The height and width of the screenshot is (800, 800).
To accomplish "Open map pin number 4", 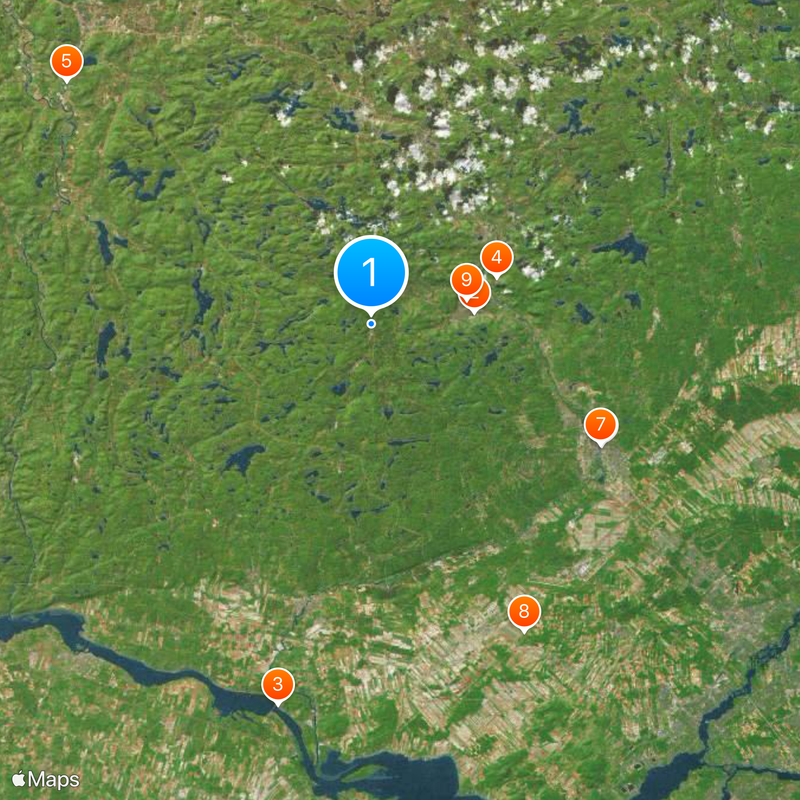I will [x=497, y=258].
